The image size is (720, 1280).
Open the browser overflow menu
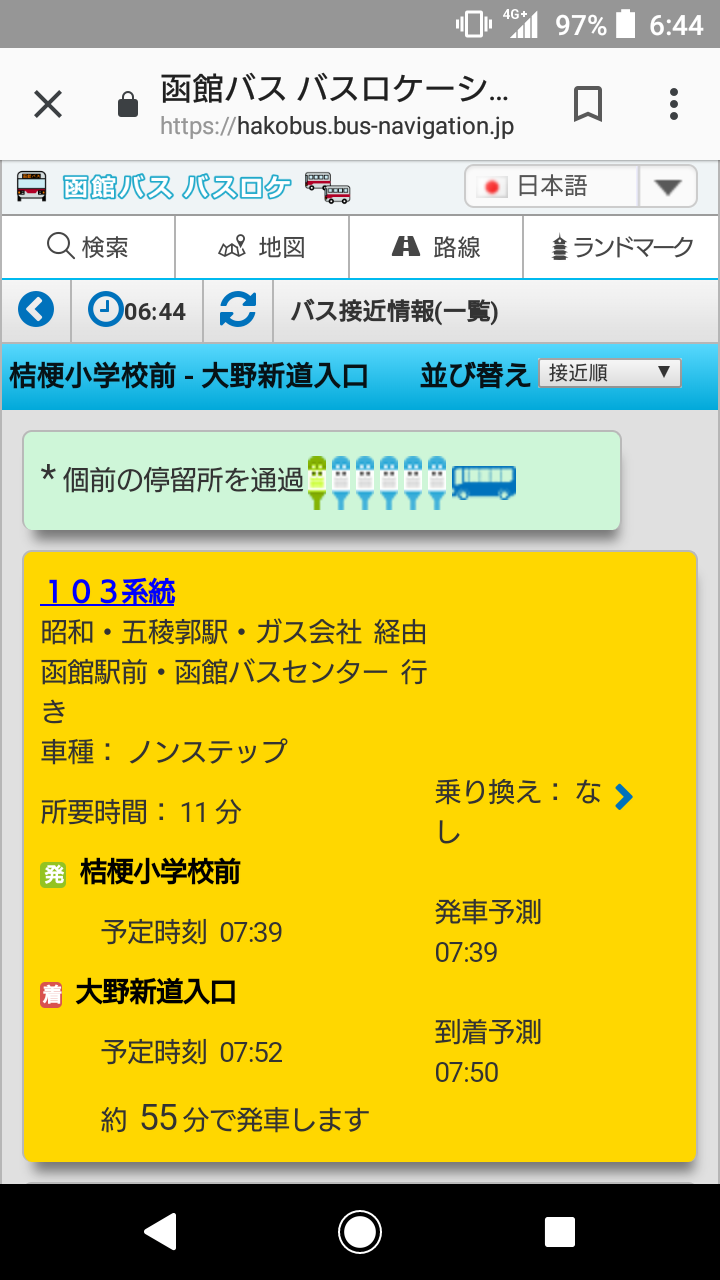(x=673, y=104)
